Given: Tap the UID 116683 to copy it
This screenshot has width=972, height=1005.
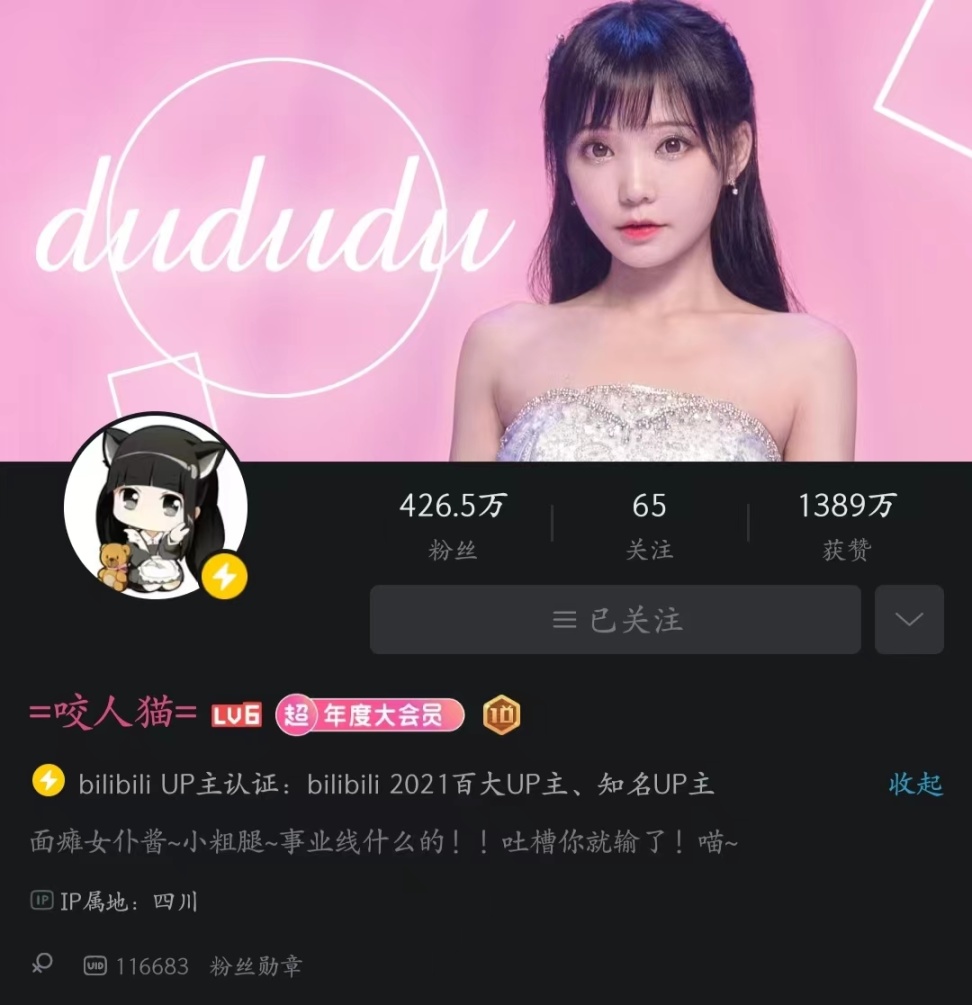Looking at the screenshot, I should pos(138,966).
